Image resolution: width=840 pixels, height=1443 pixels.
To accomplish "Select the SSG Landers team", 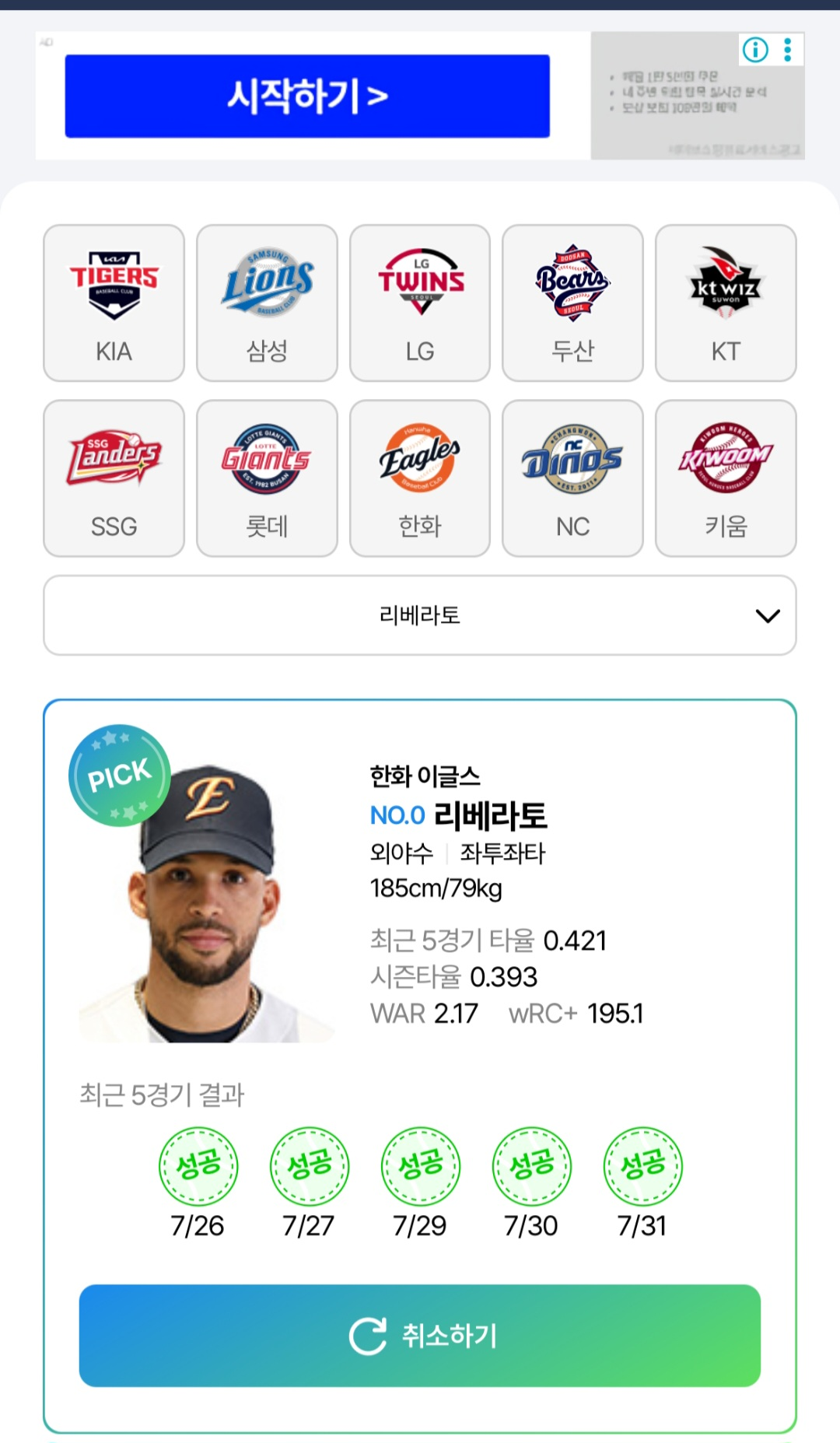I will pos(114,478).
